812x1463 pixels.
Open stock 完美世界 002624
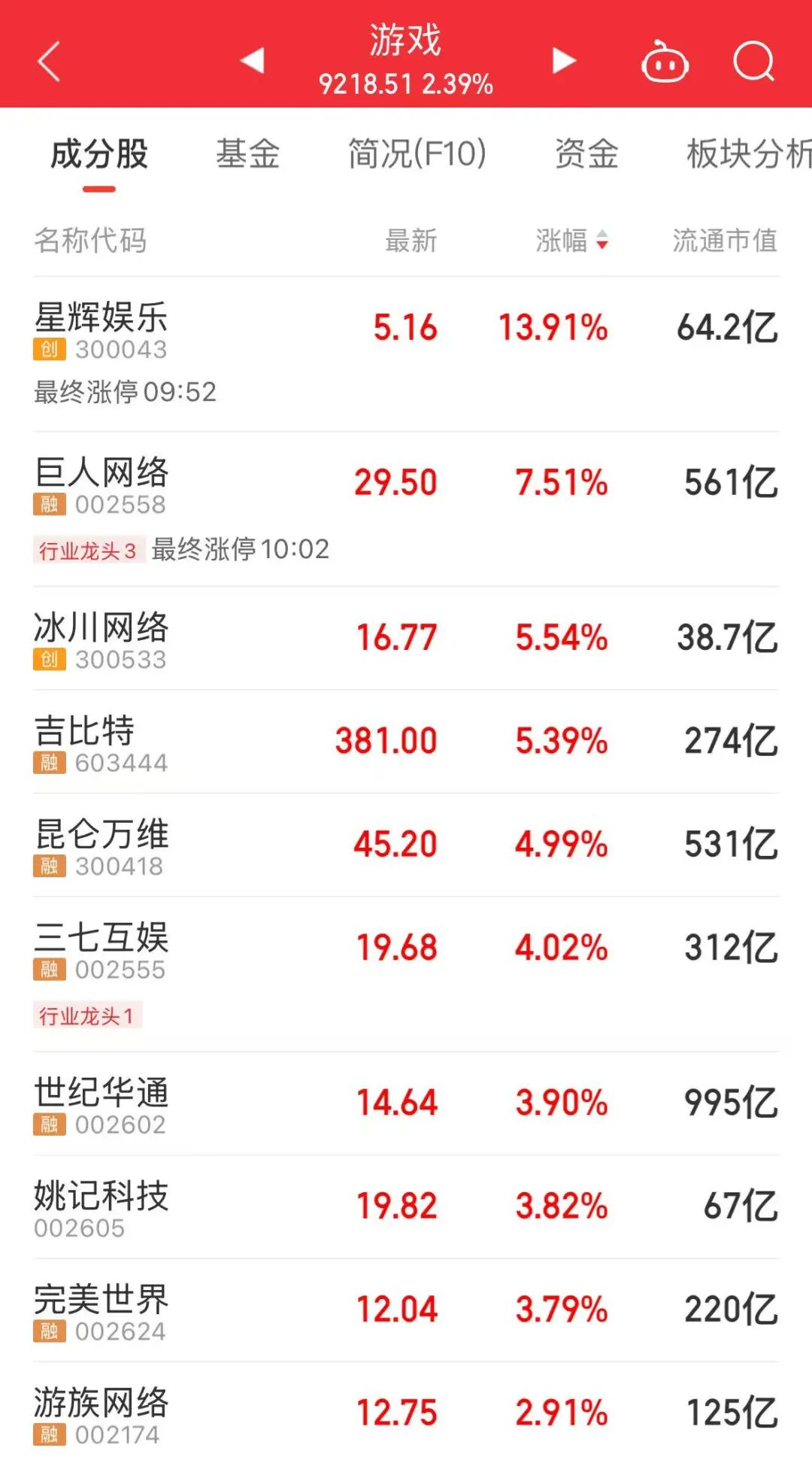tap(406, 1310)
